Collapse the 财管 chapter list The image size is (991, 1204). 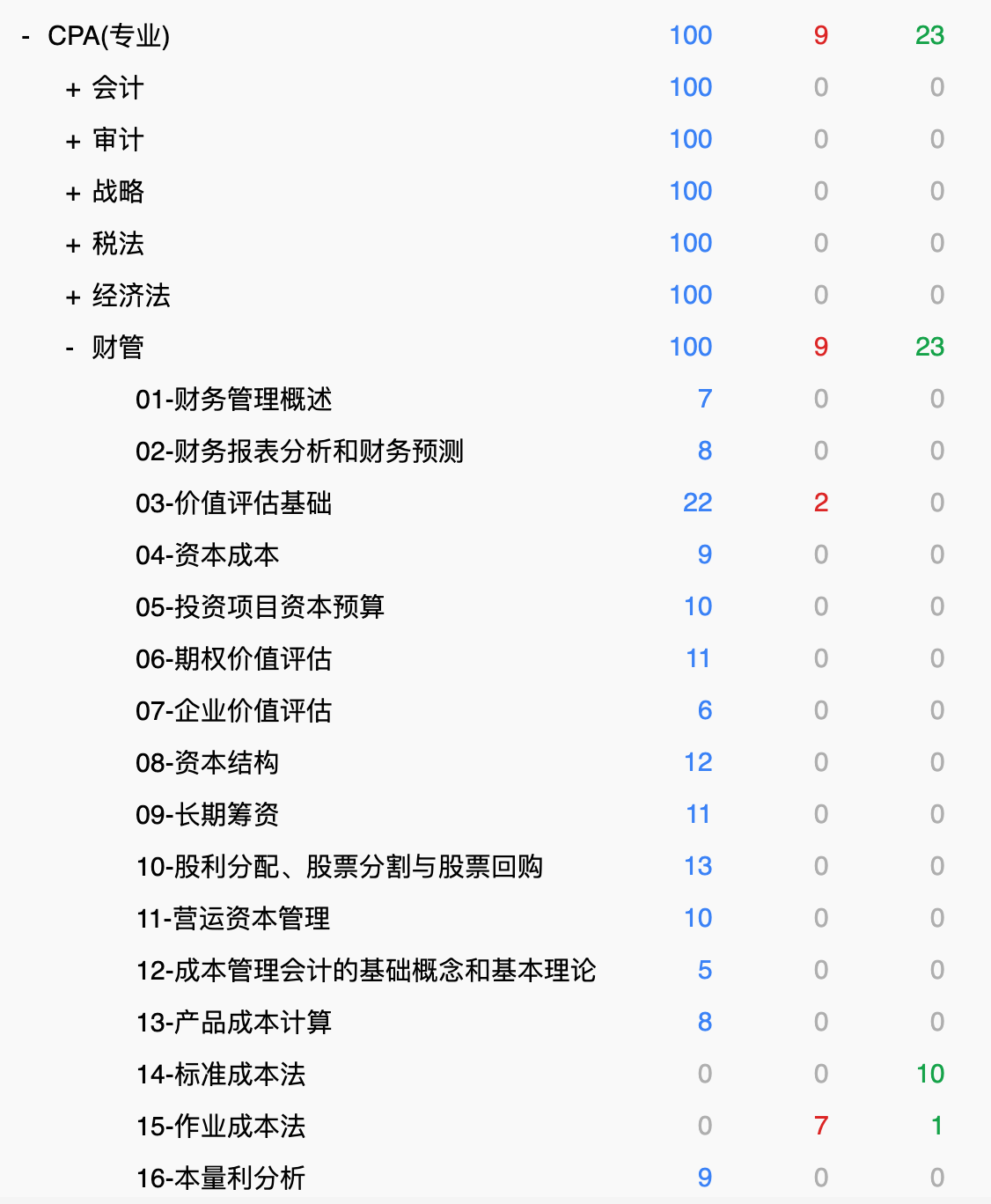tap(67, 347)
